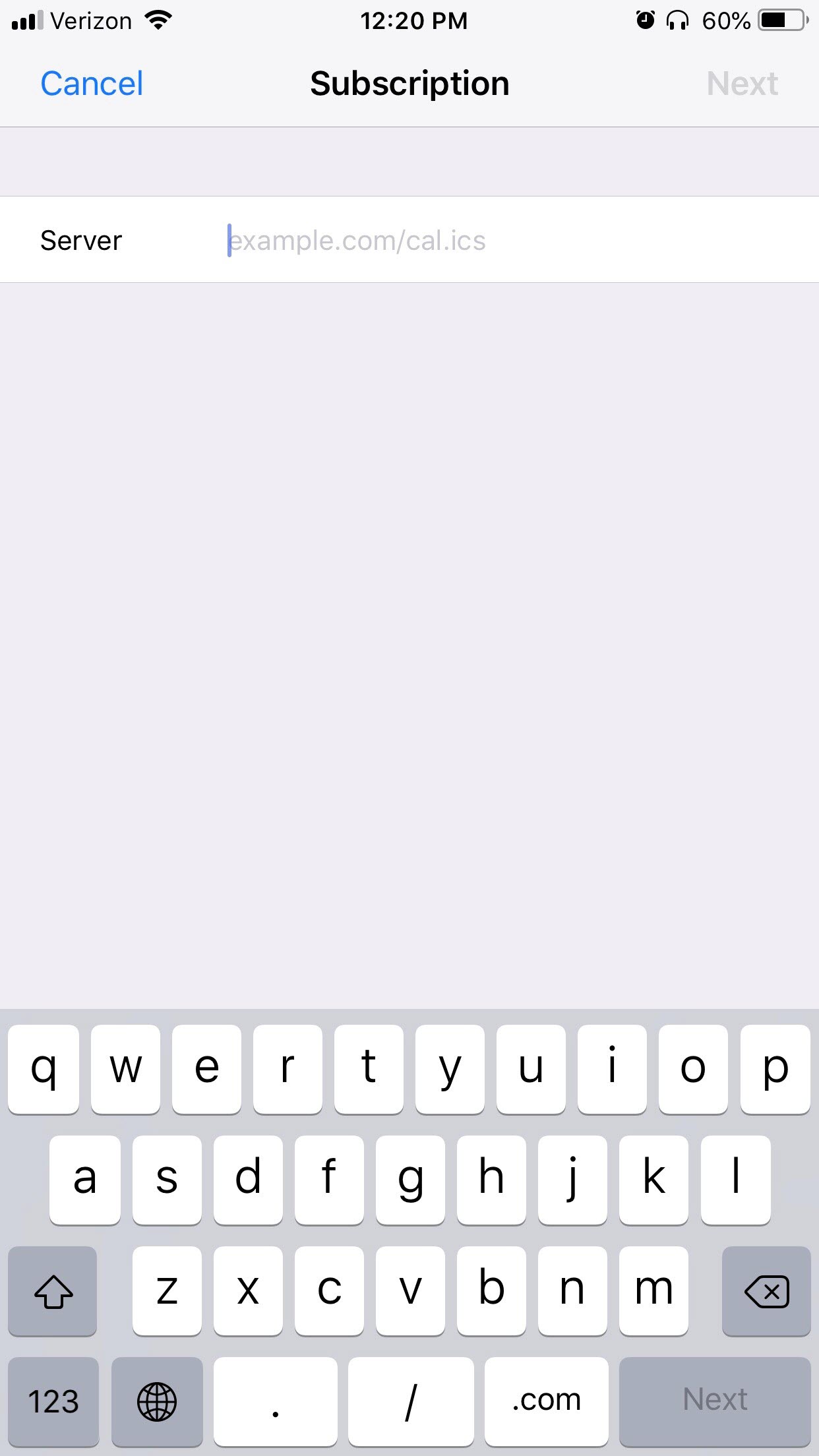Tap the keyboard's Next key
This screenshot has width=819, height=1456.
point(715,1400)
